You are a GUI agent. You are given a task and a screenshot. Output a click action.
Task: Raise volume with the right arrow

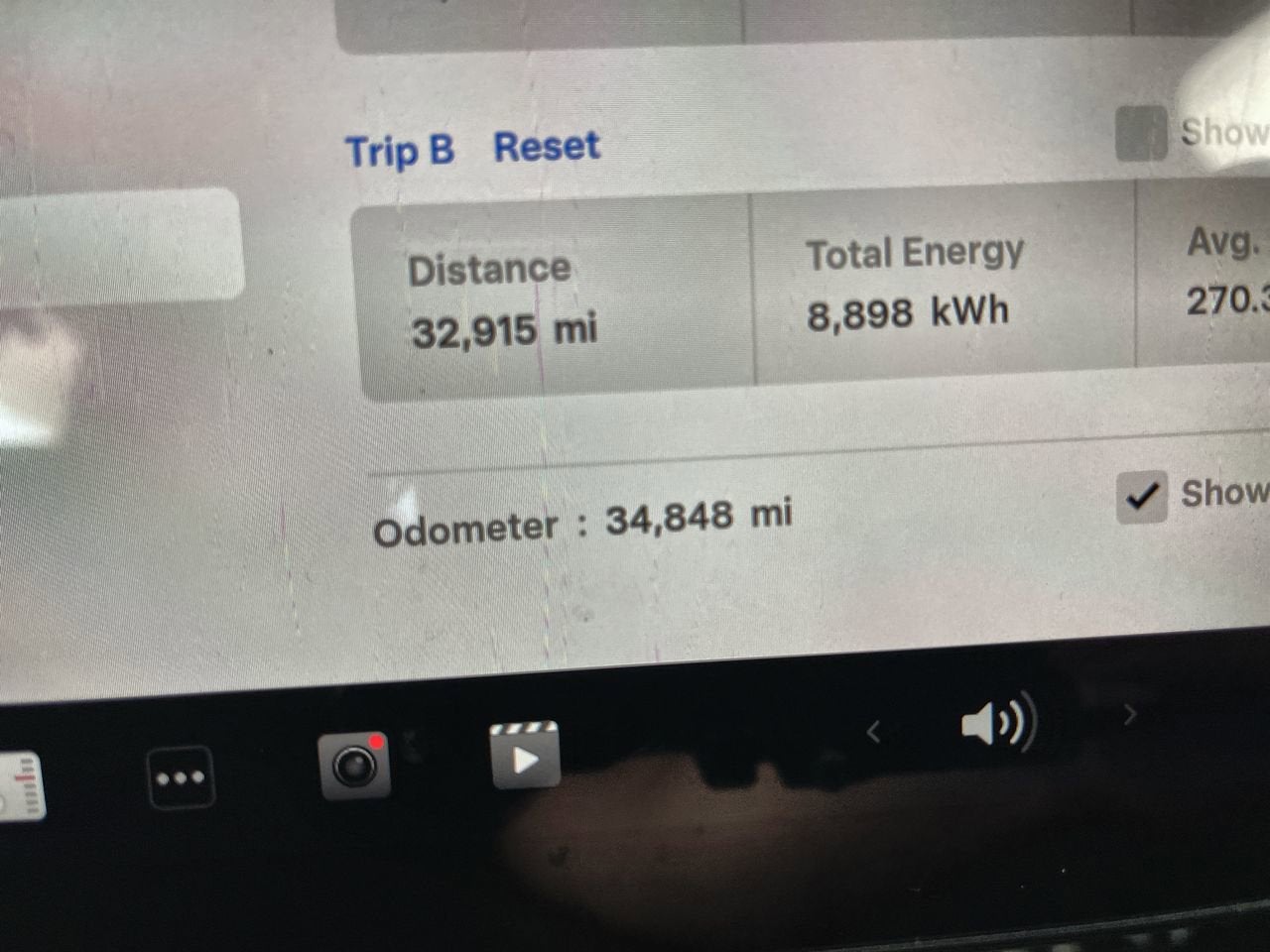1129,714
